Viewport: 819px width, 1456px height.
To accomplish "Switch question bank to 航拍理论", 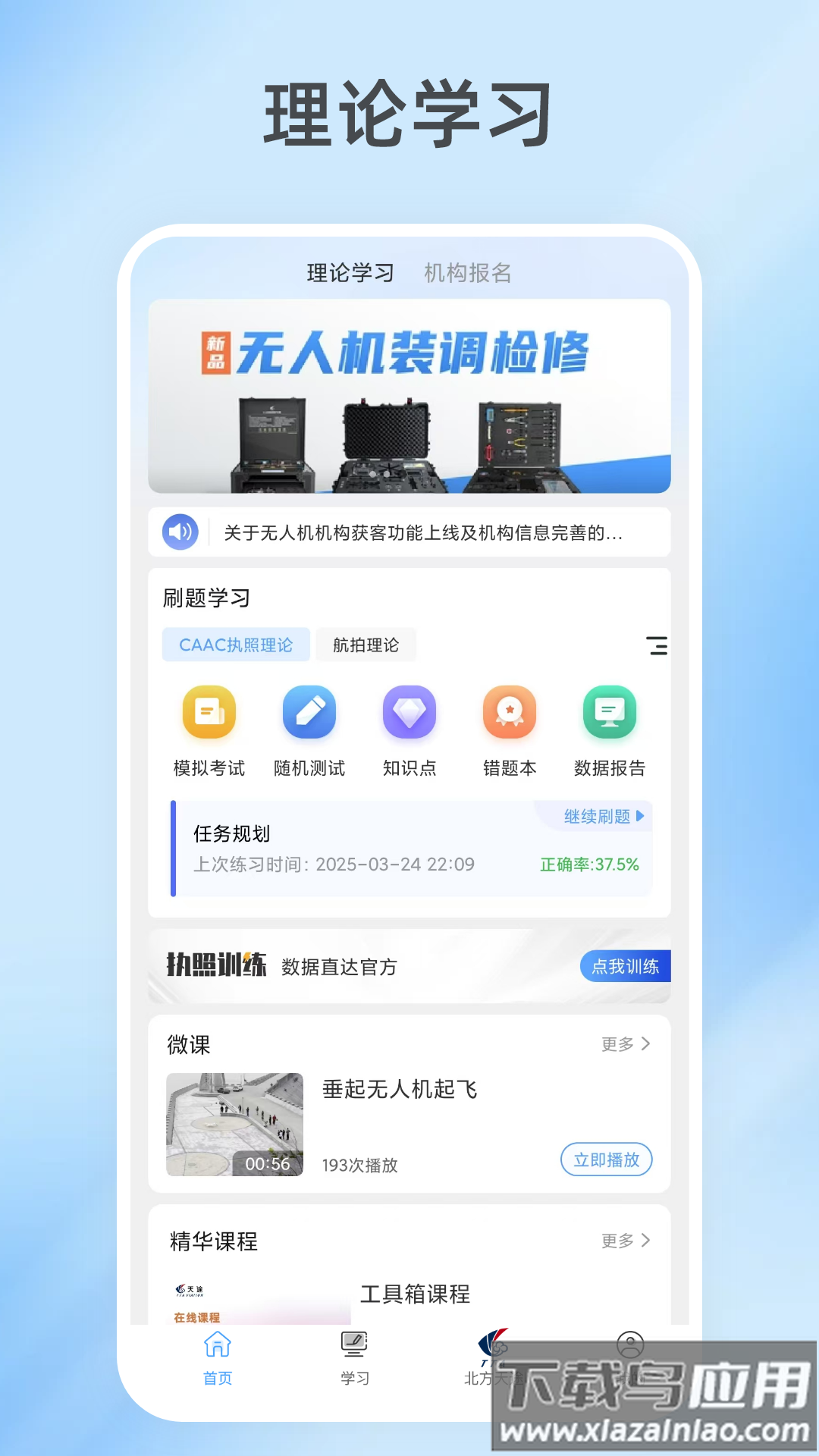I will [x=366, y=644].
